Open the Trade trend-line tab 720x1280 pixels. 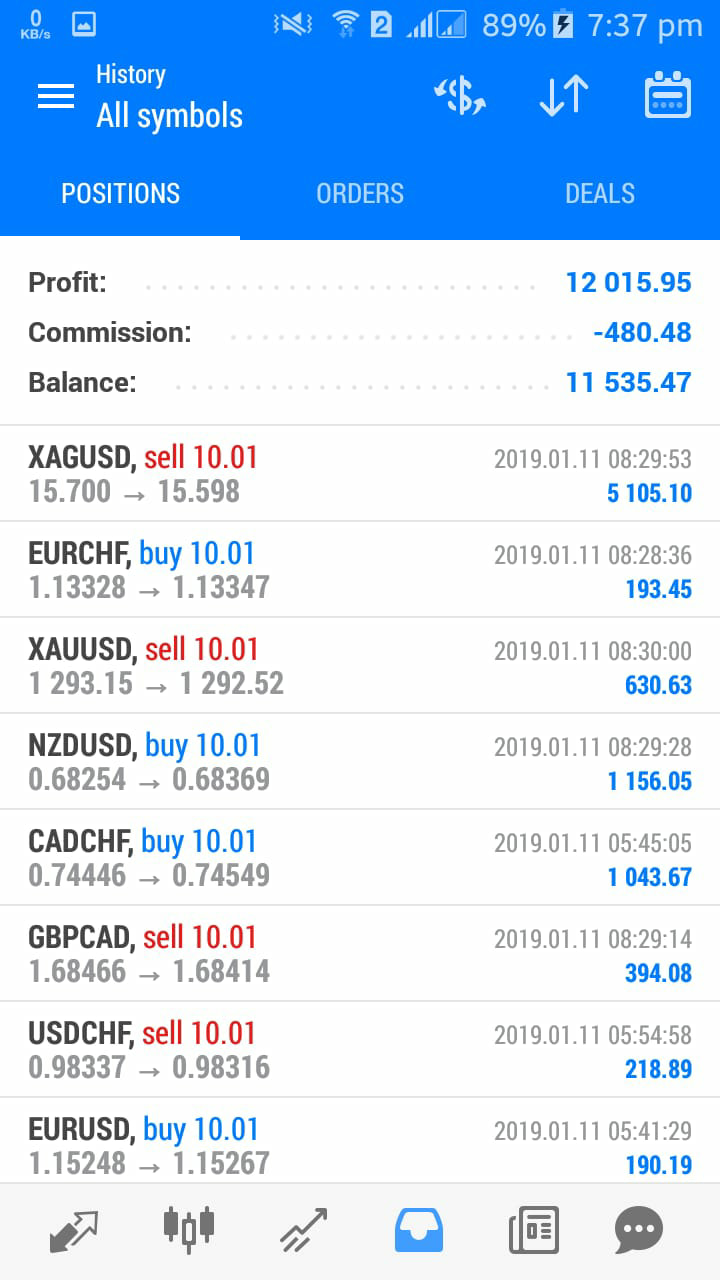[303, 1231]
